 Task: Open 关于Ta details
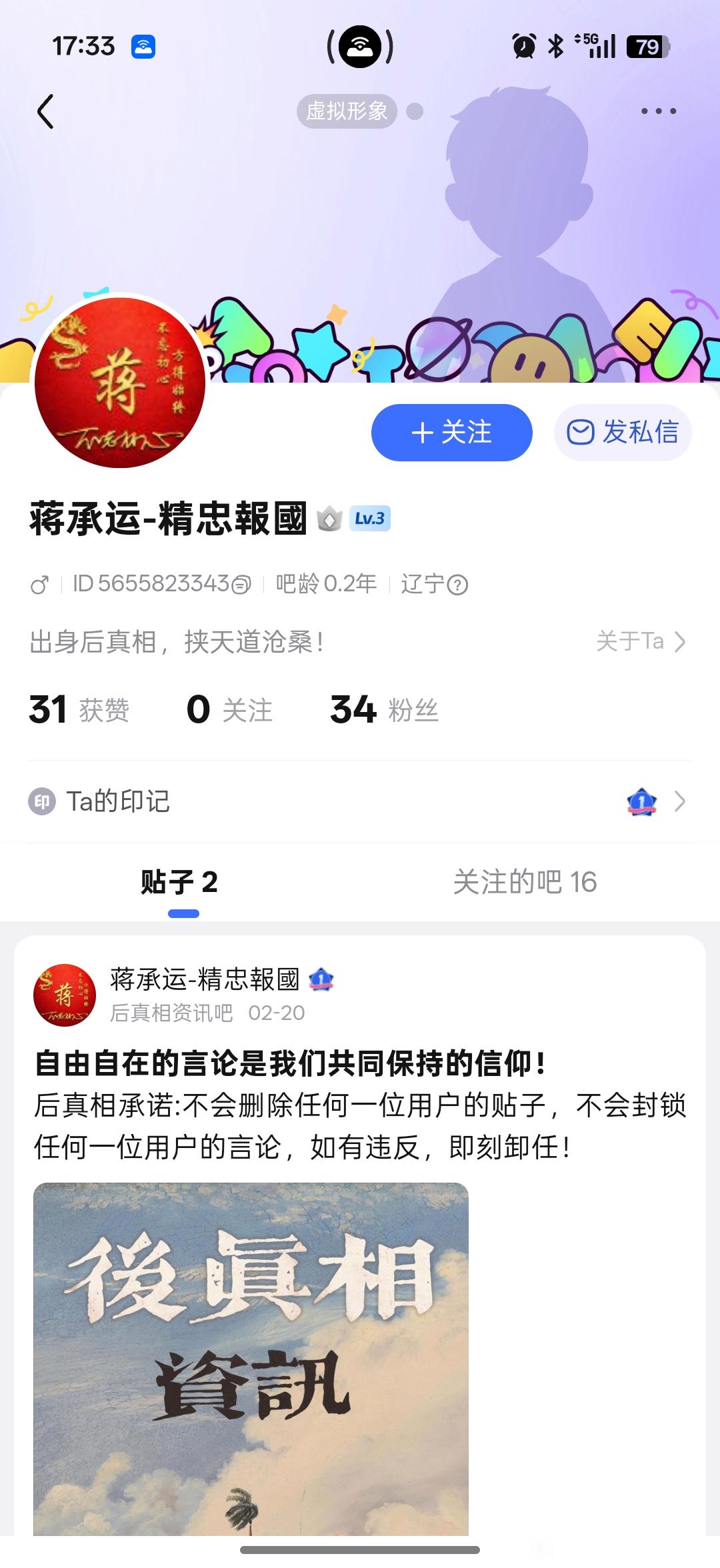point(641,641)
